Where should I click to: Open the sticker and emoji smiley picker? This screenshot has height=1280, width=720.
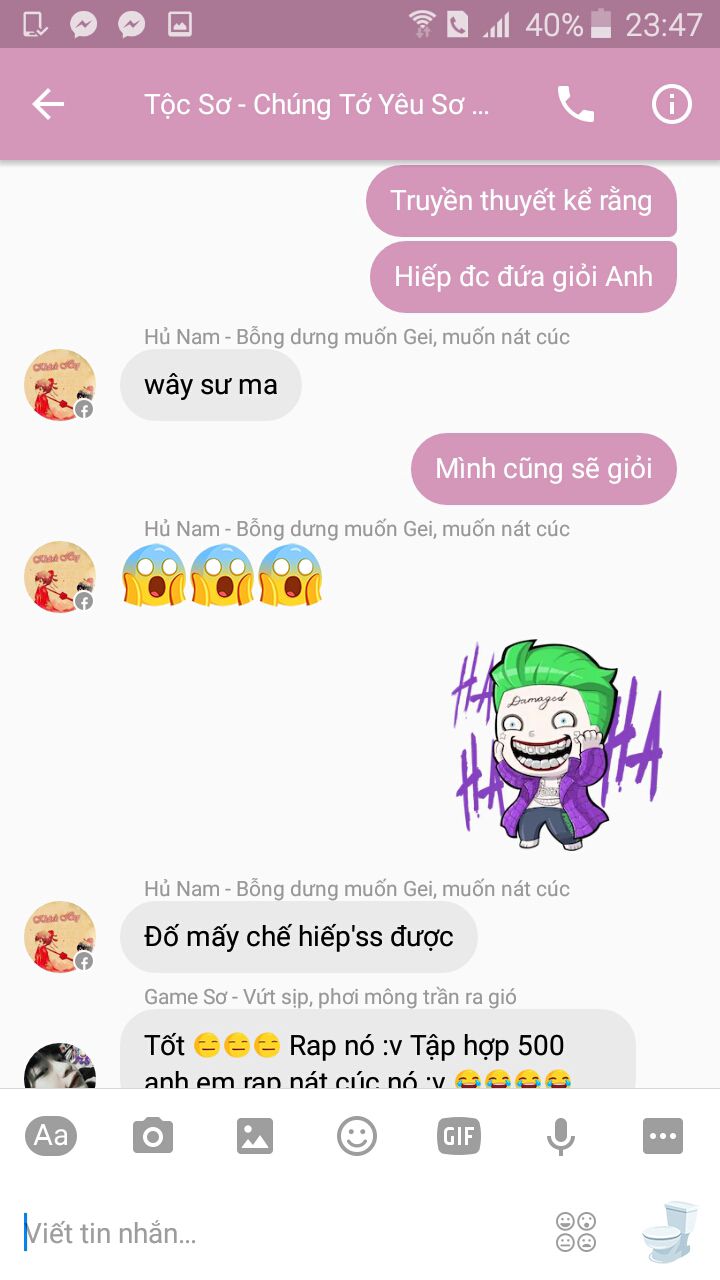point(357,1136)
